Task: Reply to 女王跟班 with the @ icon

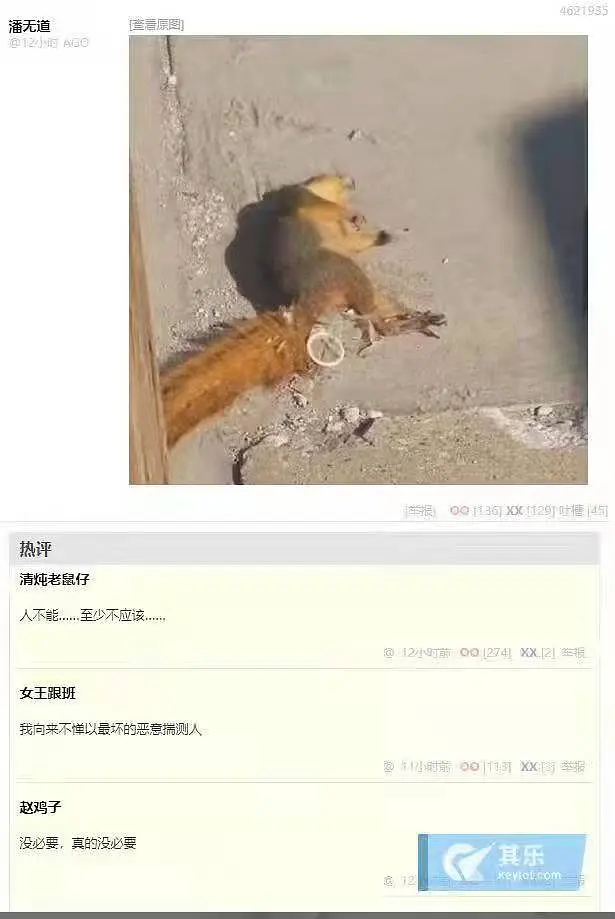Action: (x=389, y=767)
